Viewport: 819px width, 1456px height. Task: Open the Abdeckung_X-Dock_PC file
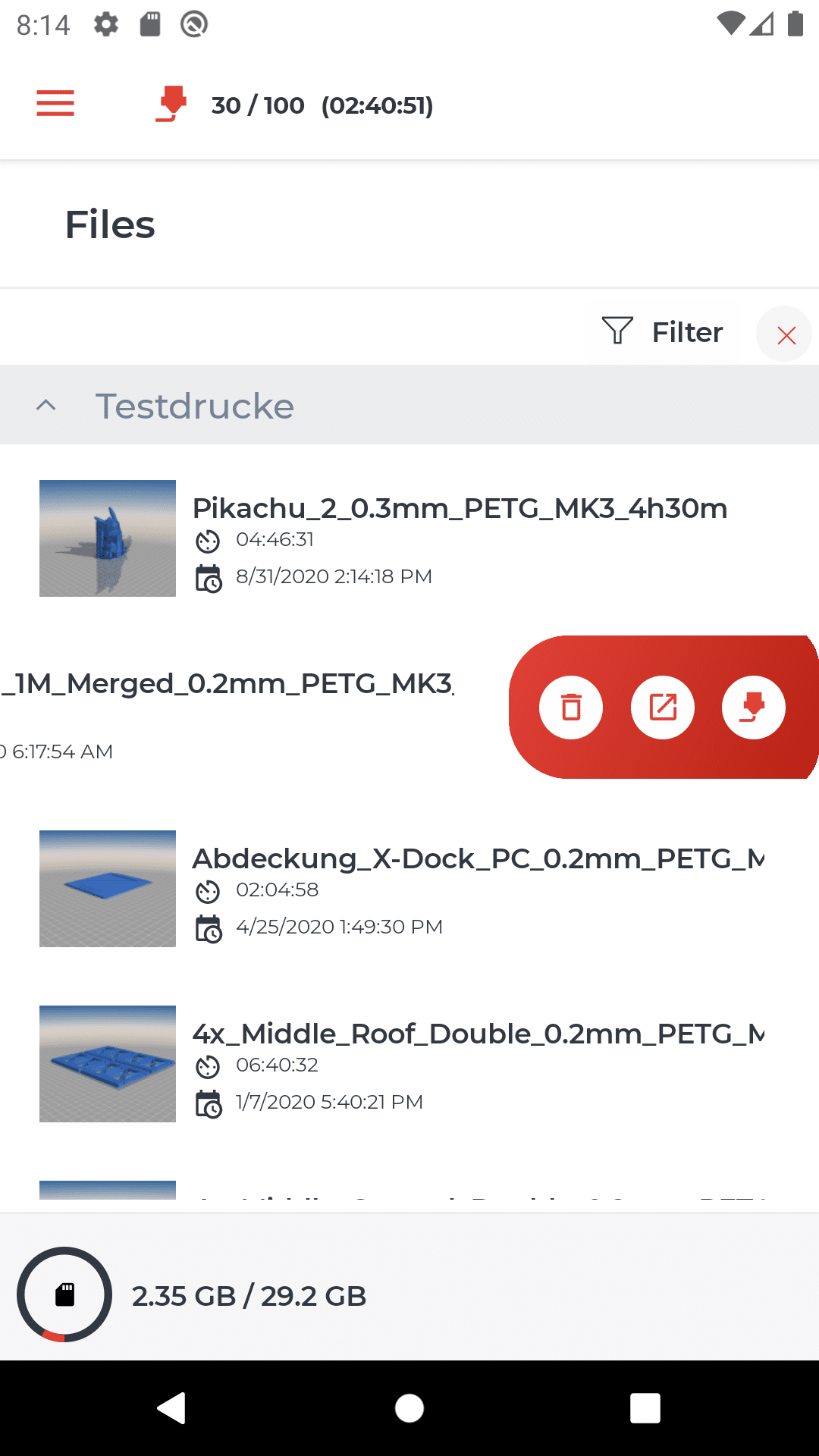[409, 889]
